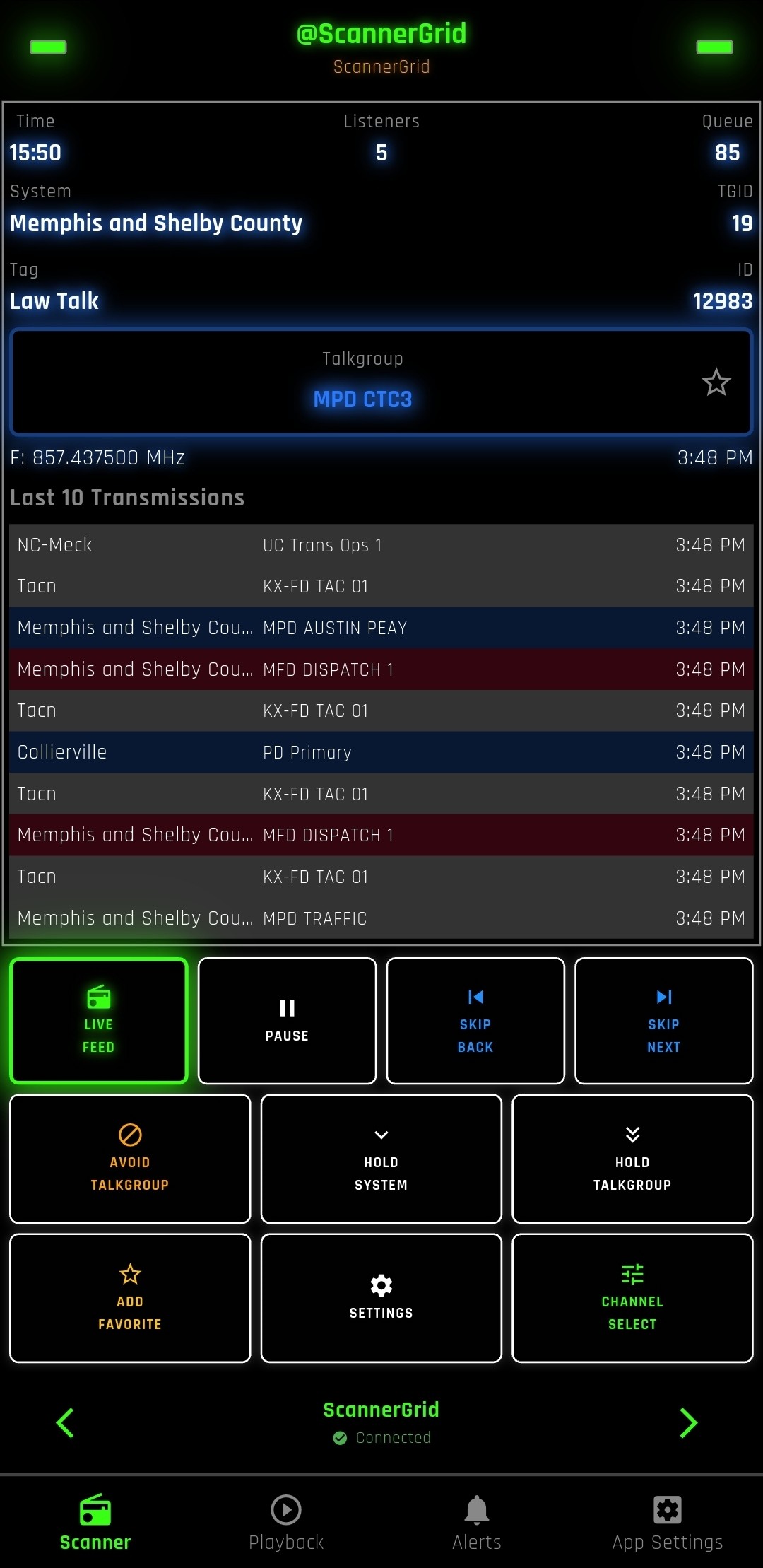Toggle the Live Feed button
This screenshot has width=763, height=1568.
coord(99,1020)
